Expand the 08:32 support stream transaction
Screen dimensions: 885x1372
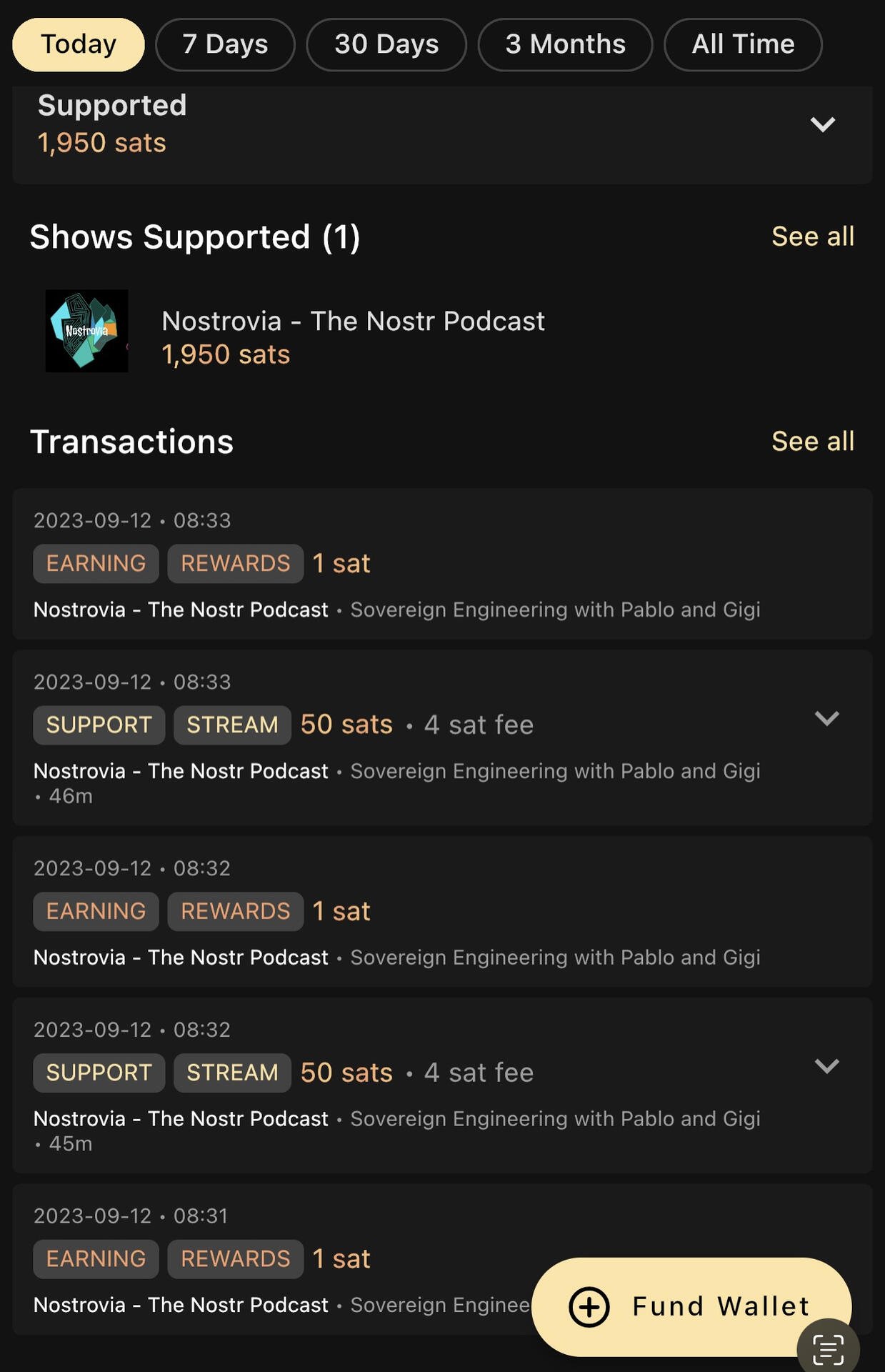[x=826, y=1066]
